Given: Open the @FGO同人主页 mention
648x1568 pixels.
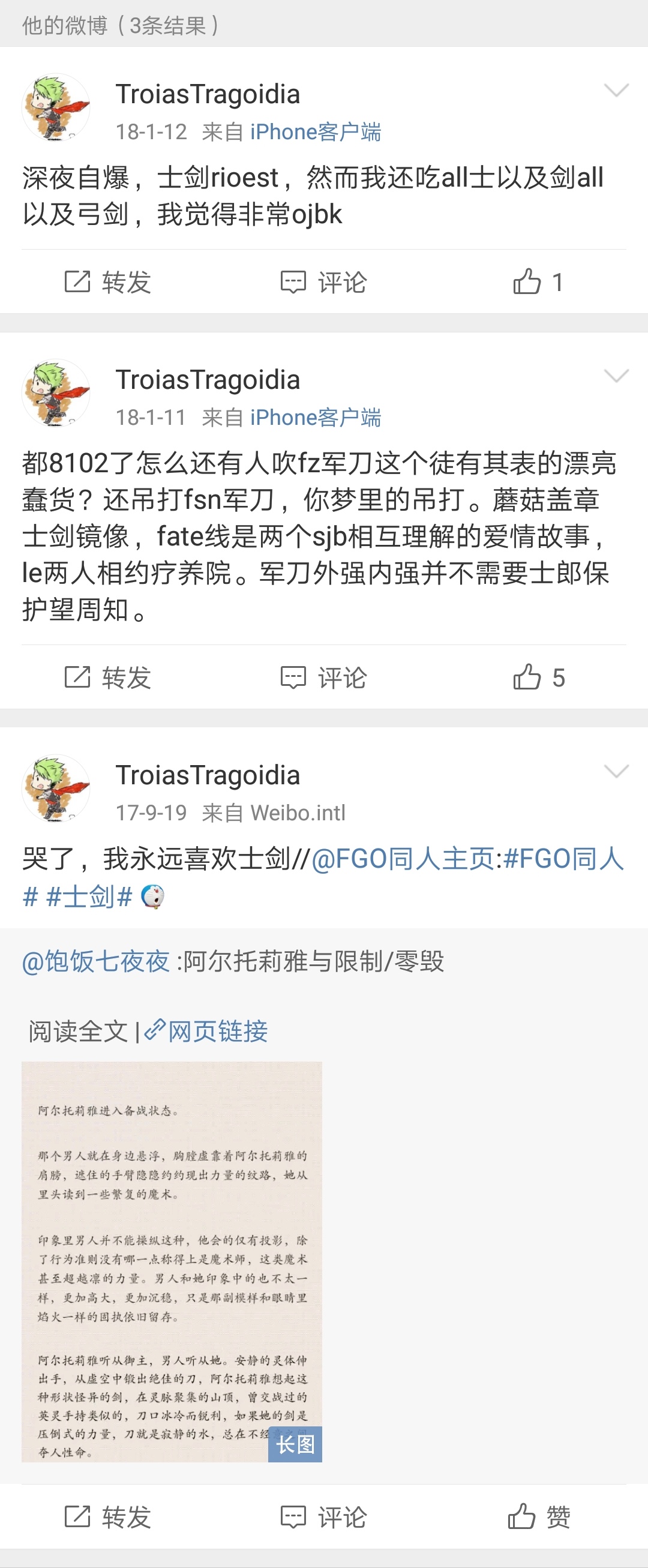Looking at the screenshot, I should click(x=403, y=859).
